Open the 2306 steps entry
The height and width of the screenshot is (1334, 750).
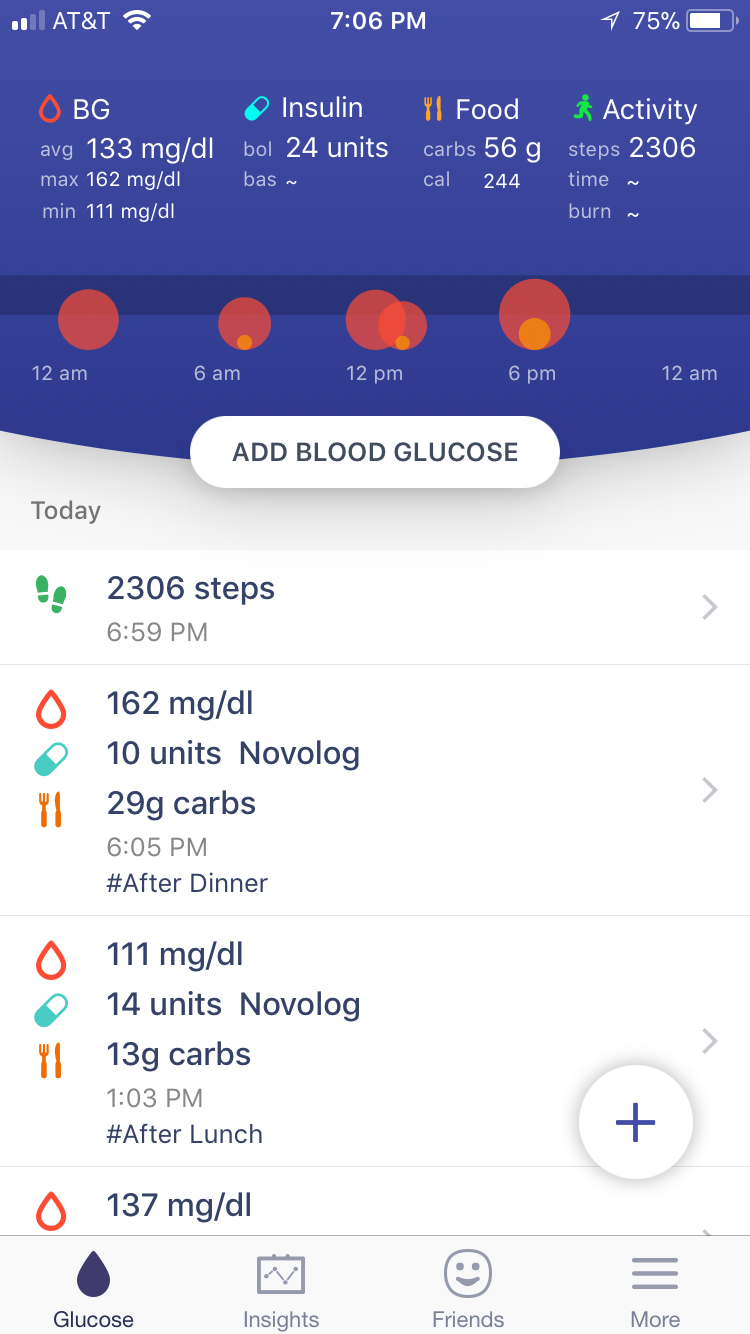(x=375, y=607)
